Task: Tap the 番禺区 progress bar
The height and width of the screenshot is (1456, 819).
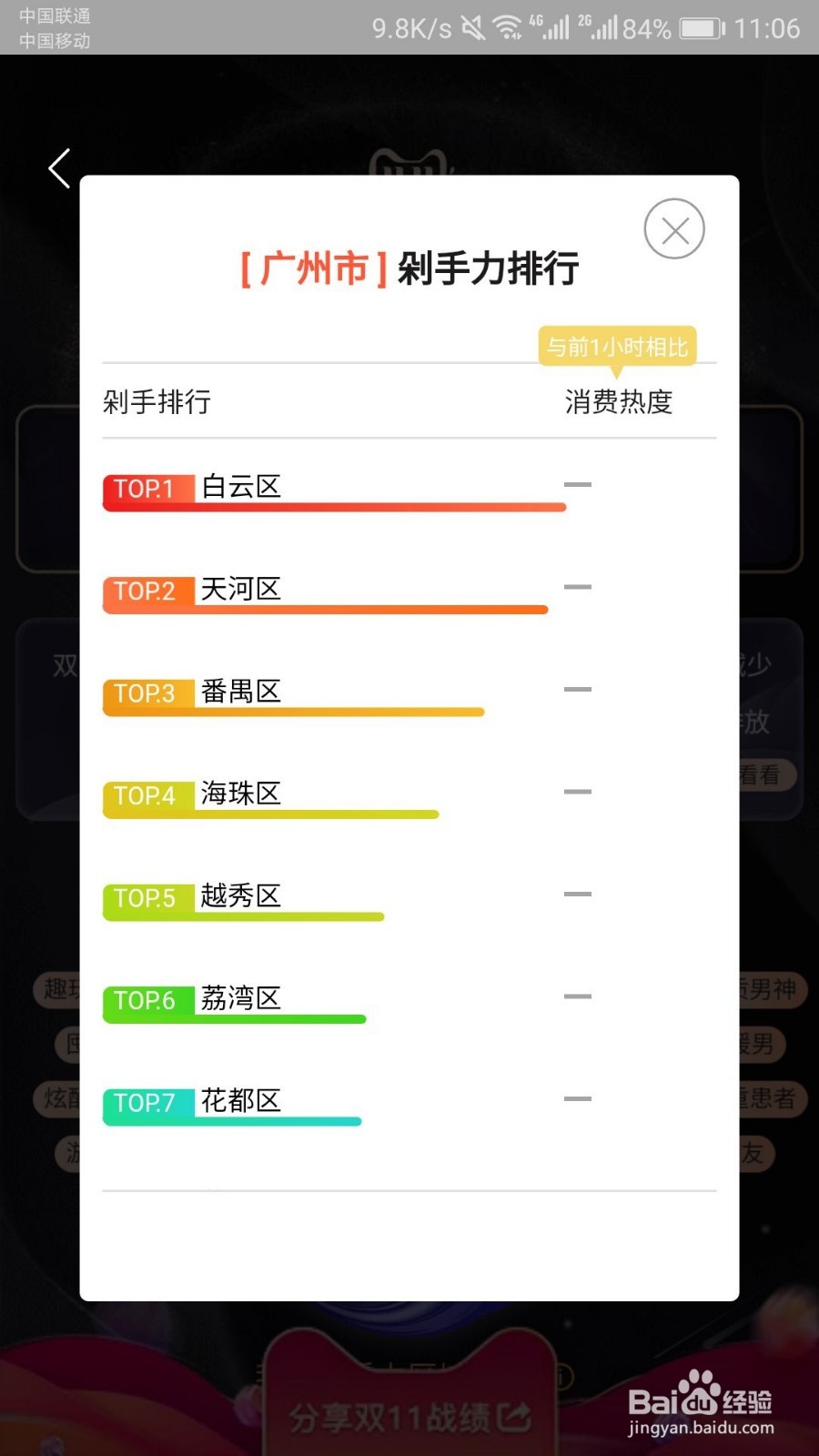Action: coord(293,712)
